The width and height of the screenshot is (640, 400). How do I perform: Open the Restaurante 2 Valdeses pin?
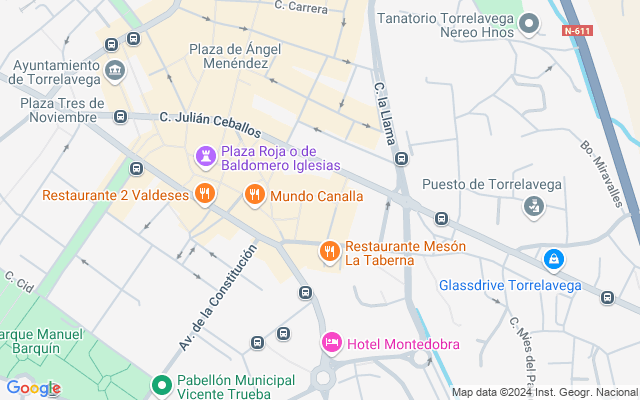(205, 194)
